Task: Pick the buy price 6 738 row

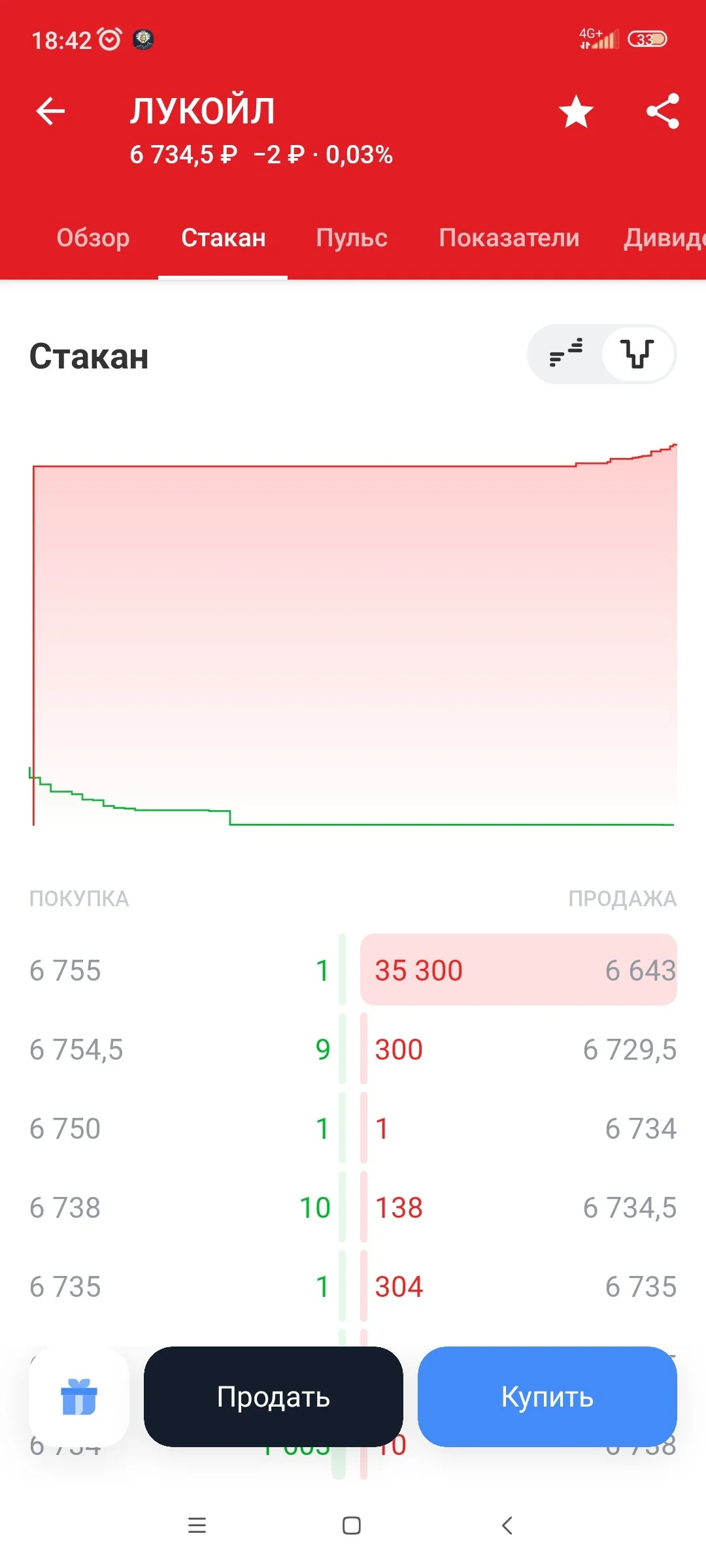Action: click(181, 1207)
